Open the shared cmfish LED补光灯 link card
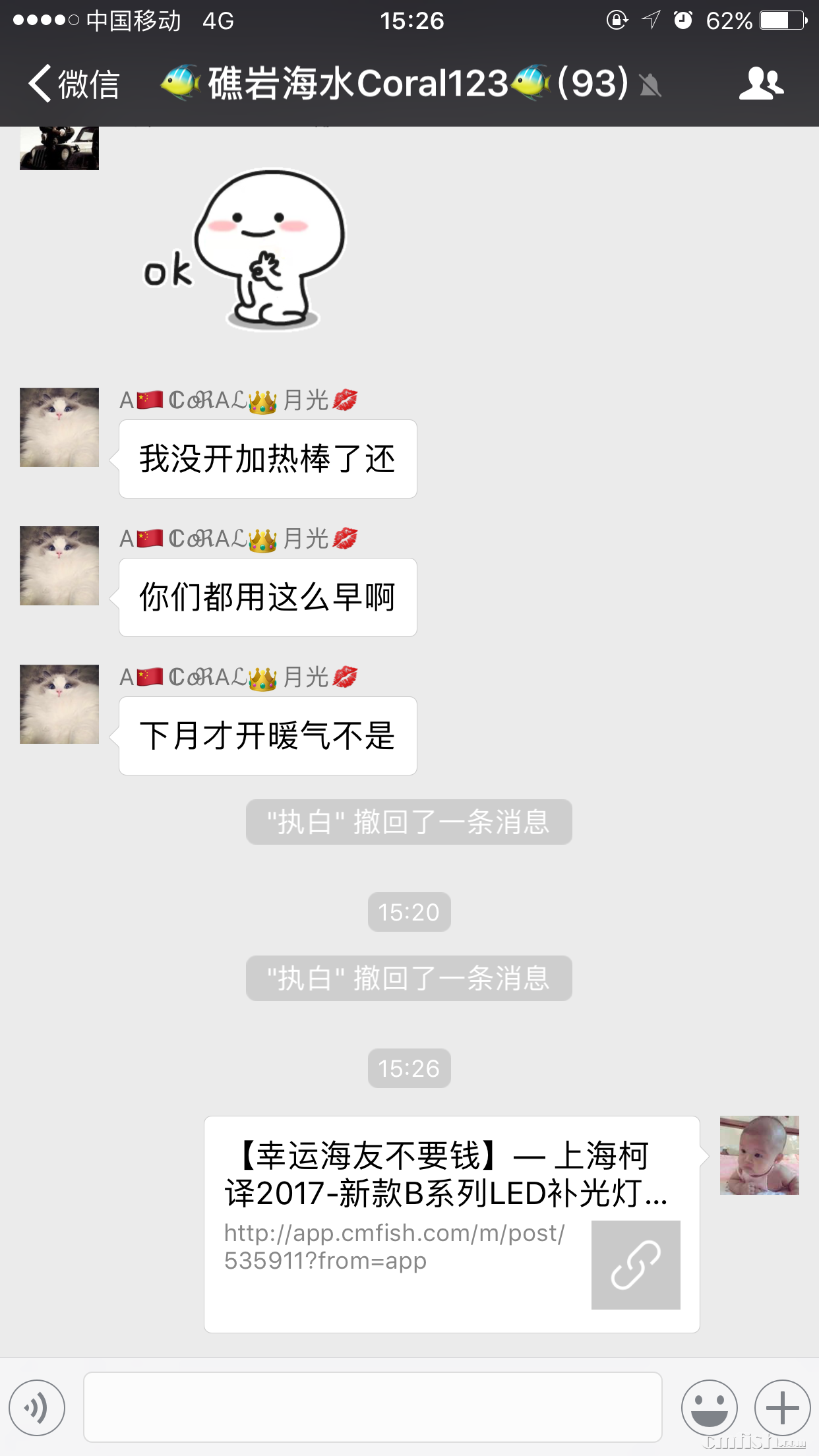819x1456 pixels. 452,1224
